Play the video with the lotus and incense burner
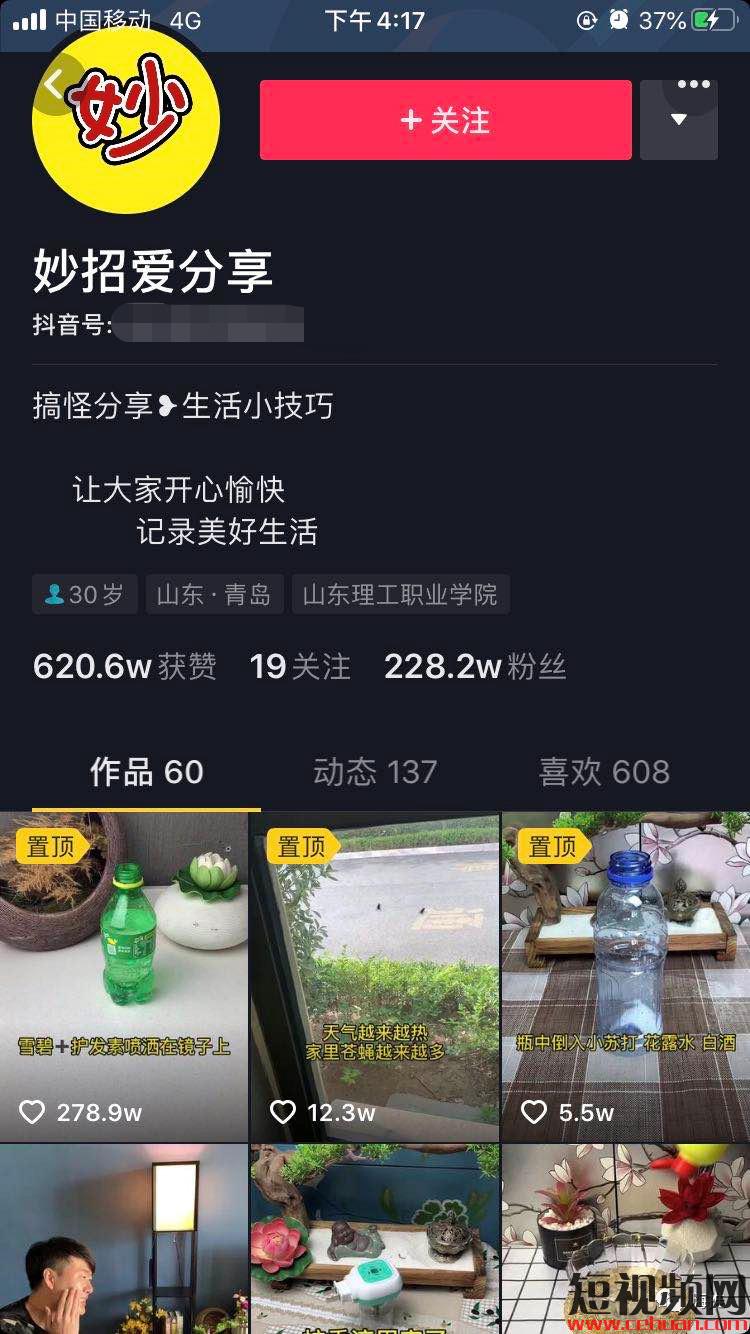 pyautogui.click(x=375, y=1240)
